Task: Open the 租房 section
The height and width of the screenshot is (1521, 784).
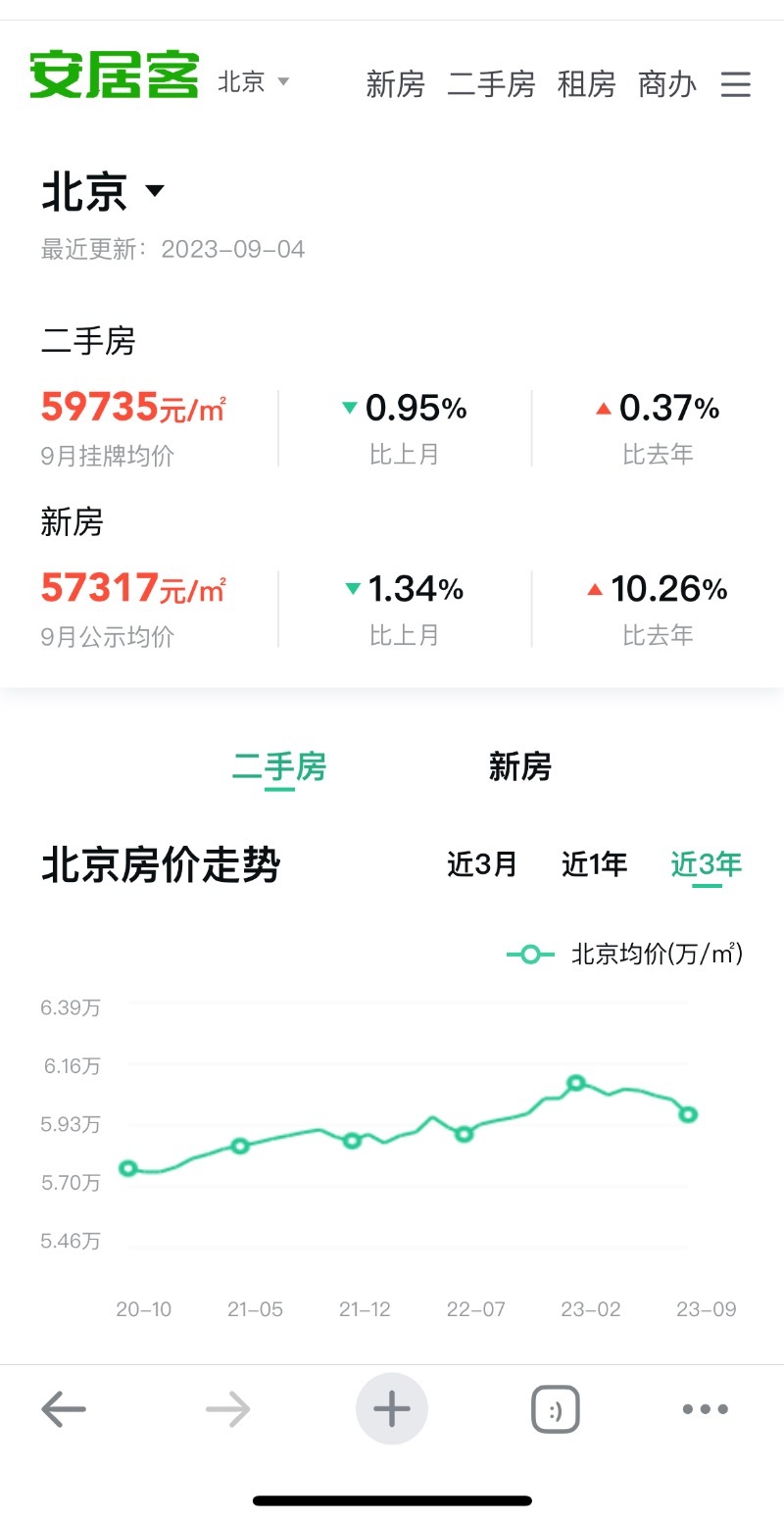Action: 586,84
